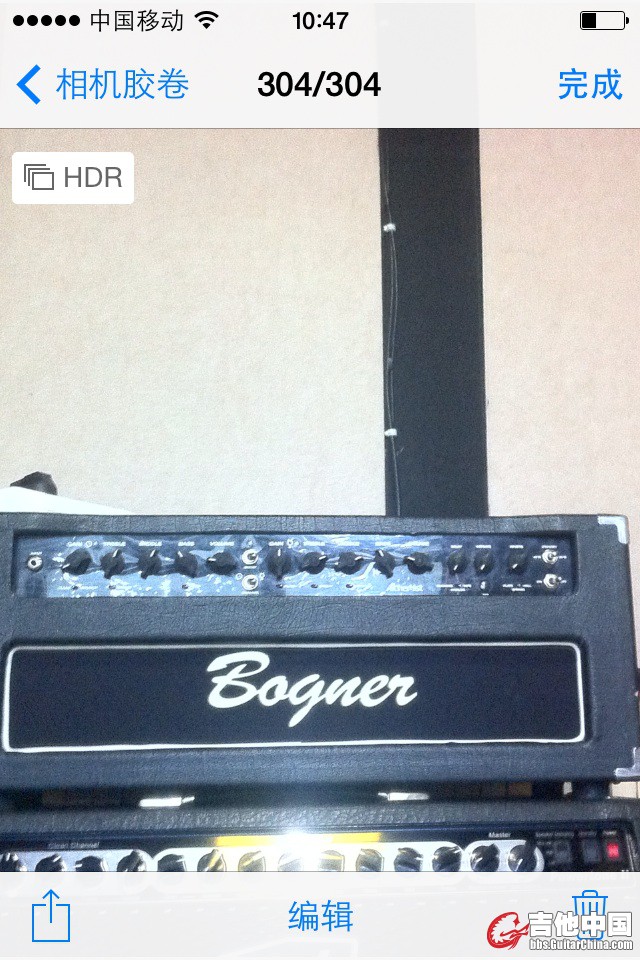Tap 编辑 to edit the photo
The image size is (640, 960).
pos(320,916)
